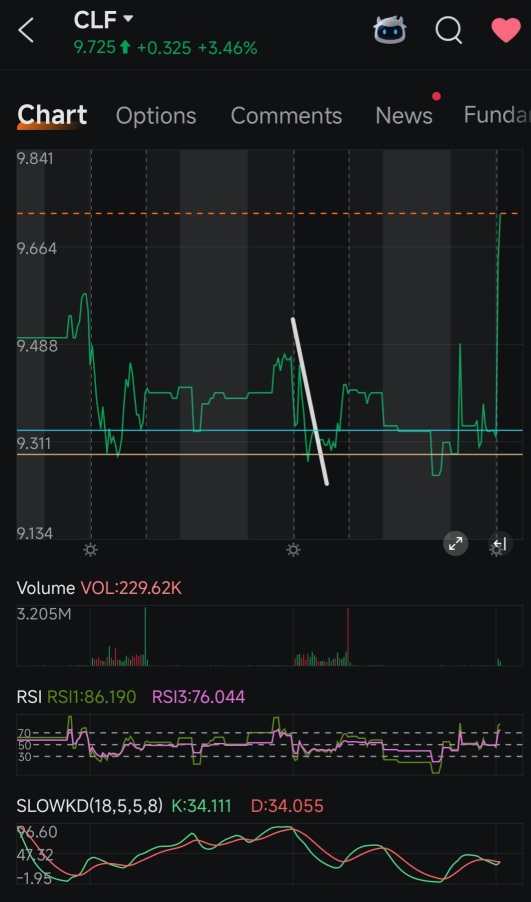Jump chart to the latest data

point(500,543)
